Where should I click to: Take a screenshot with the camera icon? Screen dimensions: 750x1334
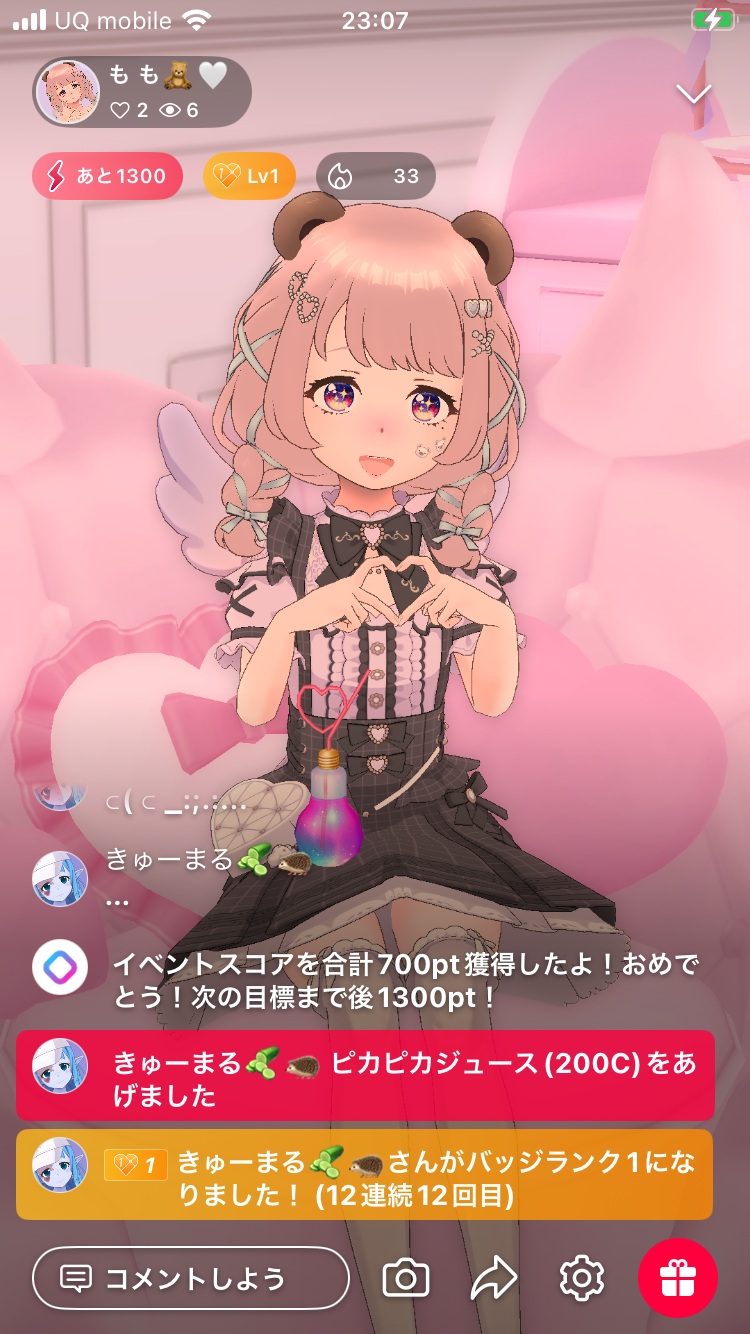click(x=406, y=1278)
